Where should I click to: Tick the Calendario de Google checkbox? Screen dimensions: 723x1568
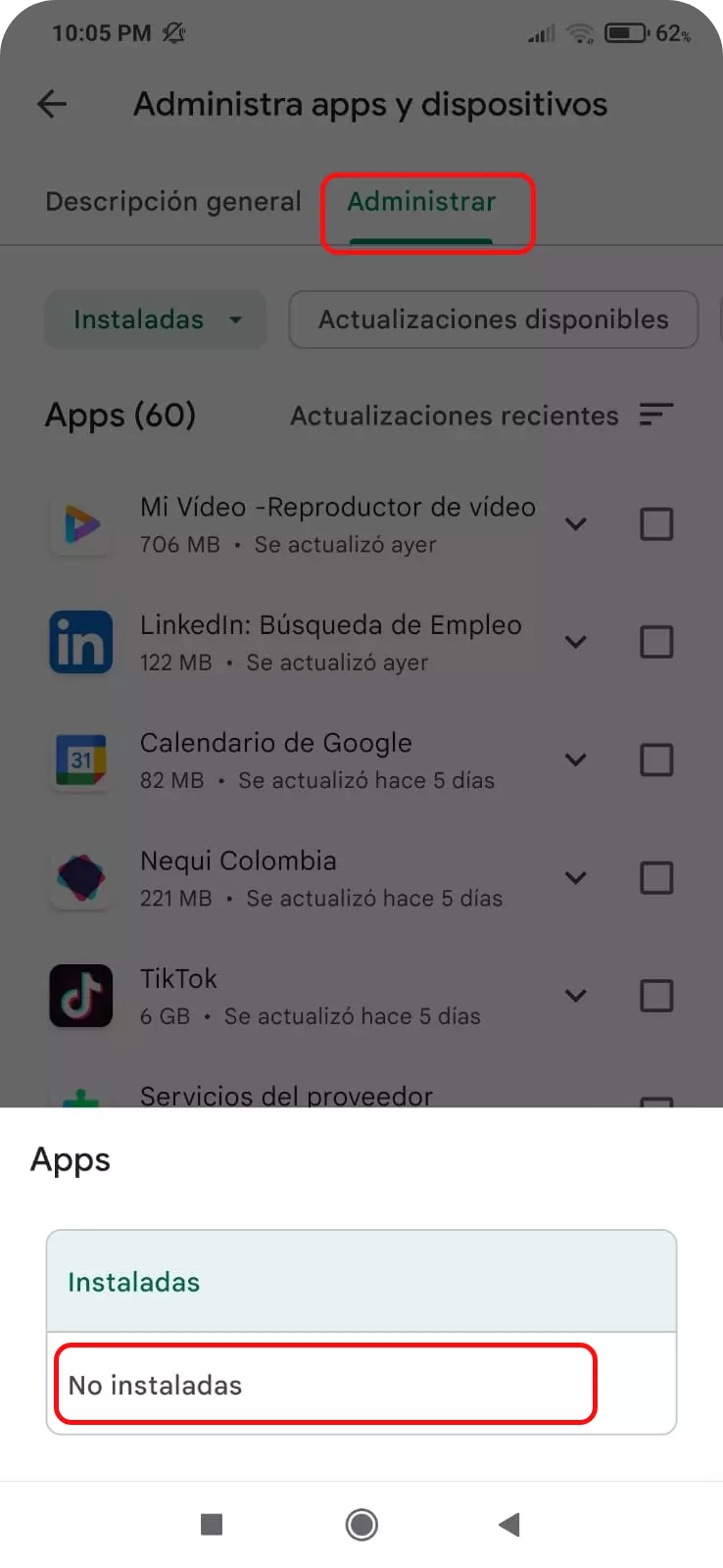pyautogui.click(x=656, y=759)
